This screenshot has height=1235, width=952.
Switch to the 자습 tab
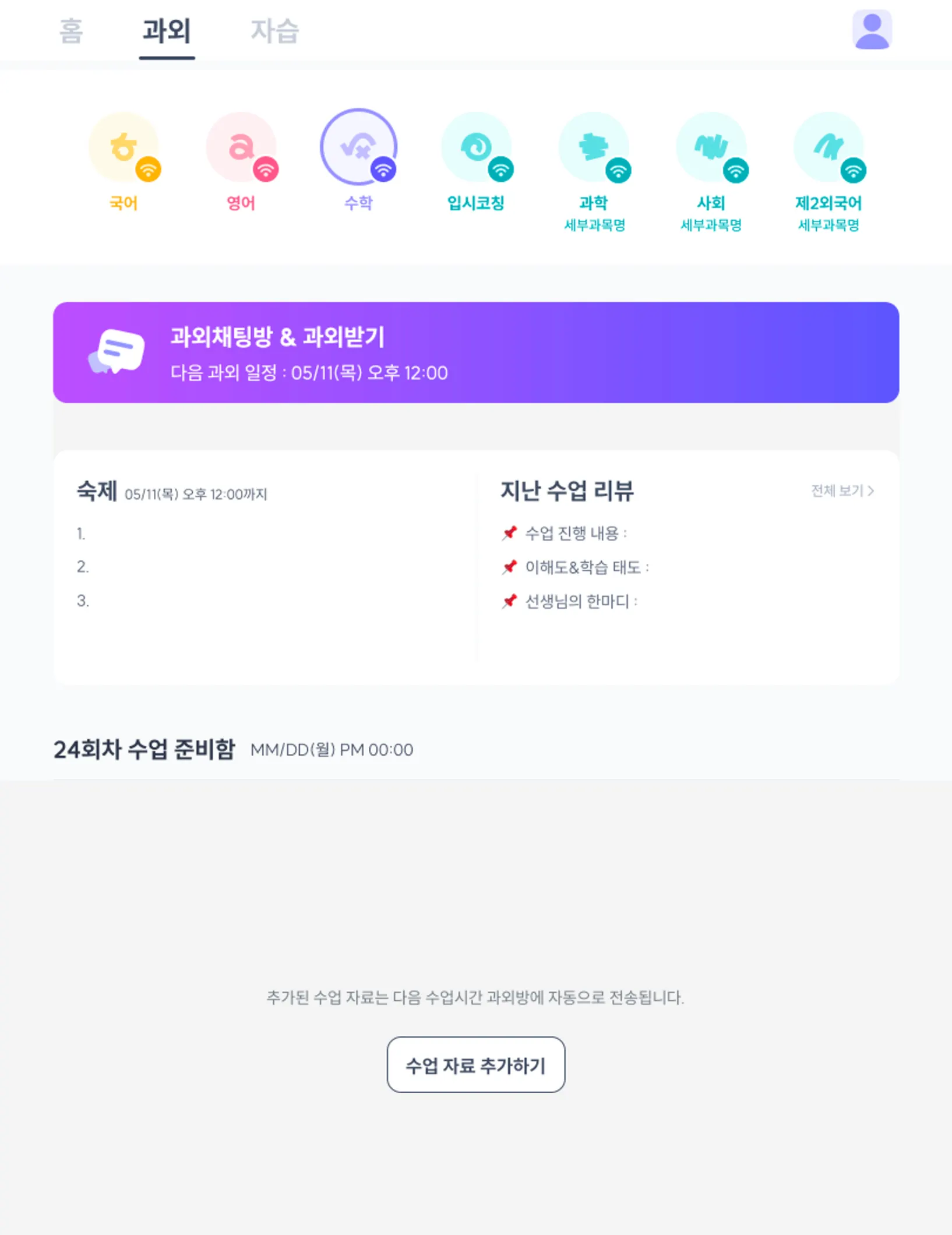tap(274, 31)
